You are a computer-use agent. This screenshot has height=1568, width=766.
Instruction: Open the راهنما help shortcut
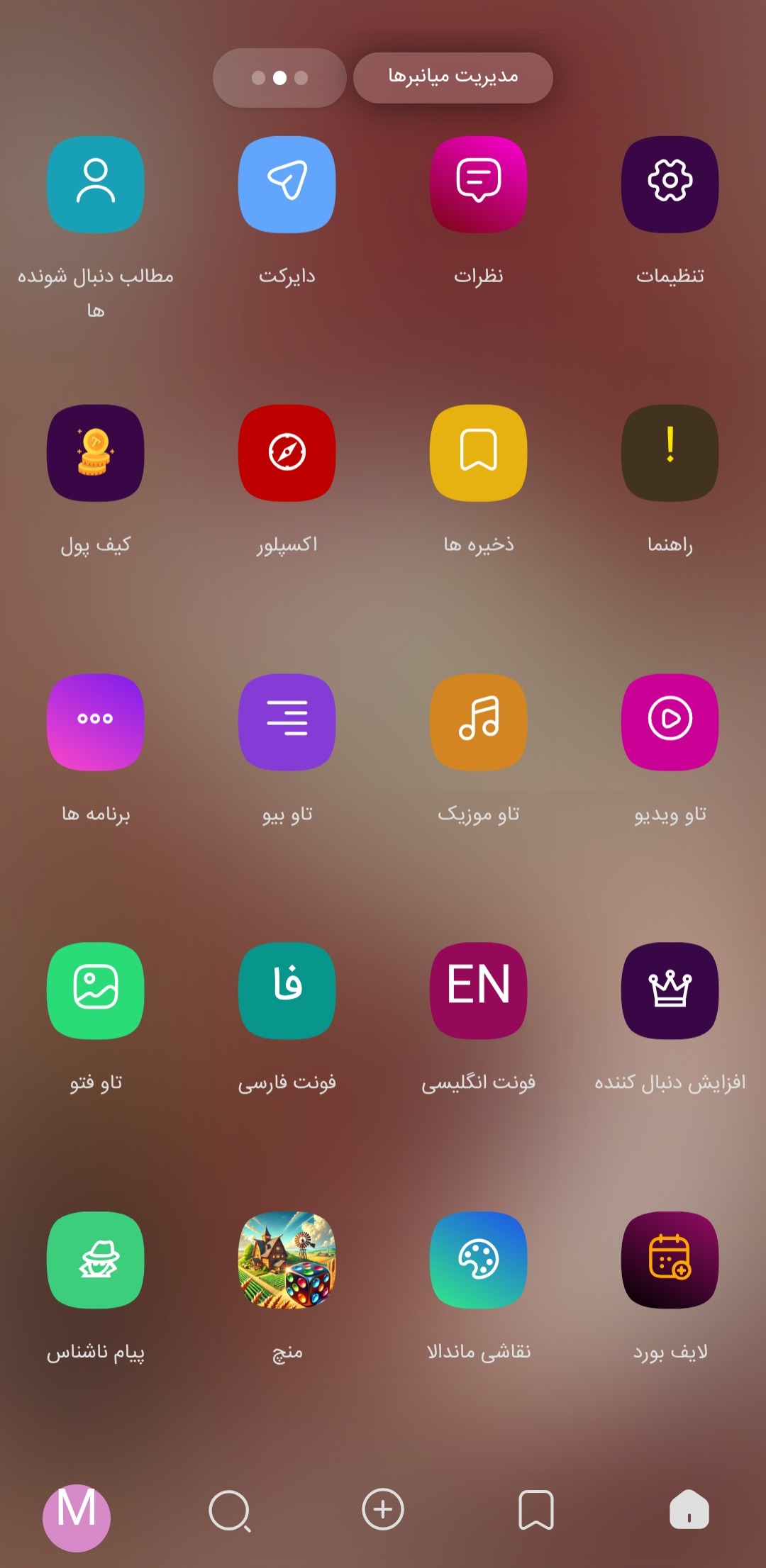click(x=670, y=453)
